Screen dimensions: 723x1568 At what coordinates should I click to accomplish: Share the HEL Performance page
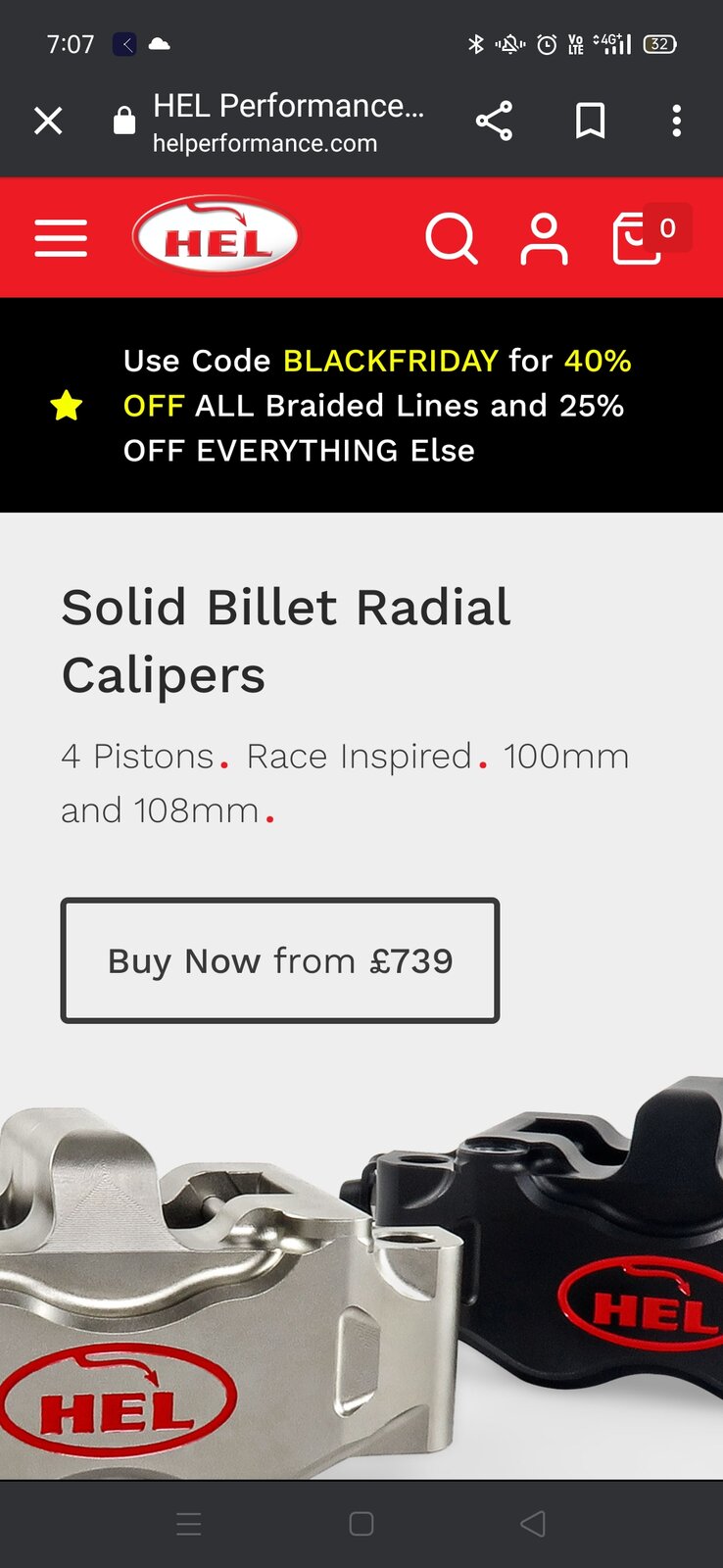click(494, 122)
